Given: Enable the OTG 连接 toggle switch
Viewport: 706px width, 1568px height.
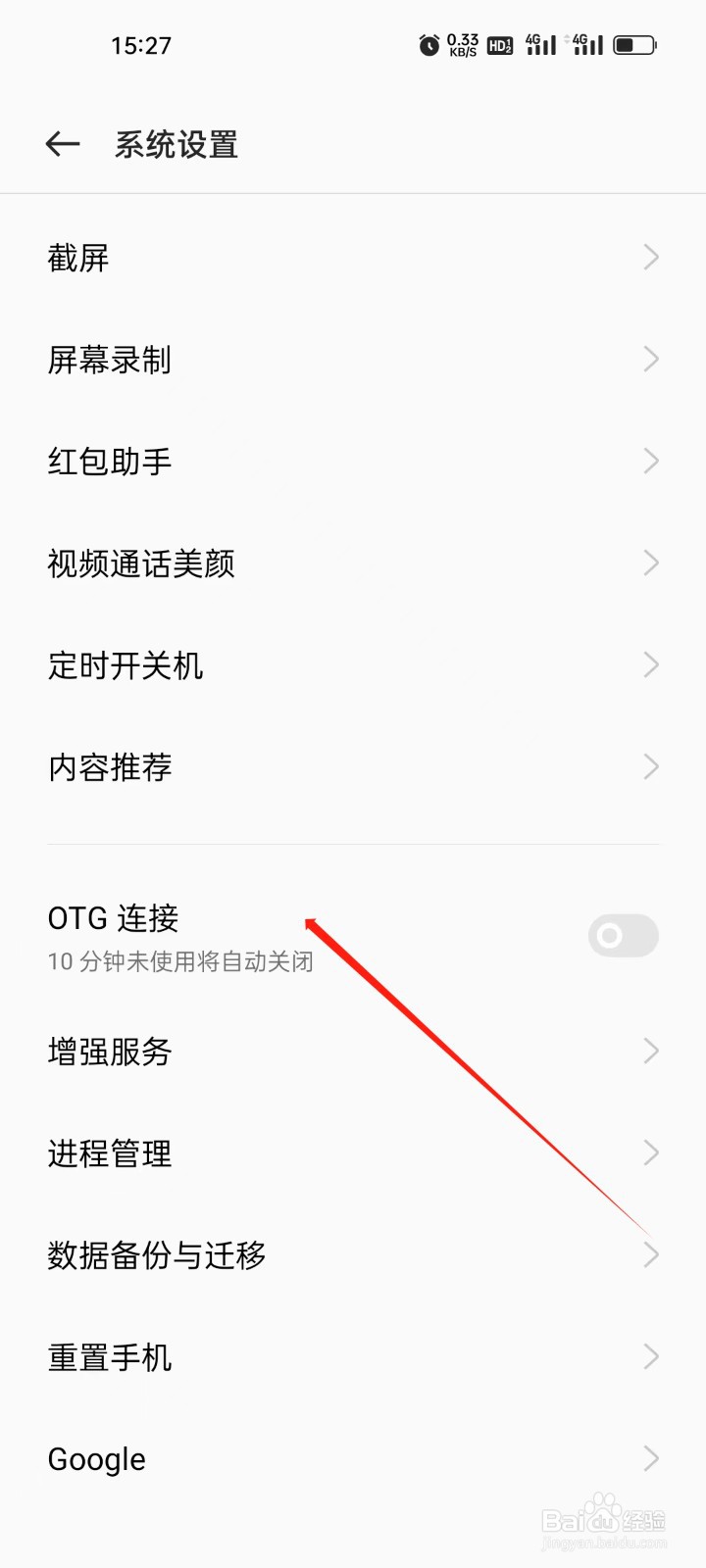Looking at the screenshot, I should 623,936.
